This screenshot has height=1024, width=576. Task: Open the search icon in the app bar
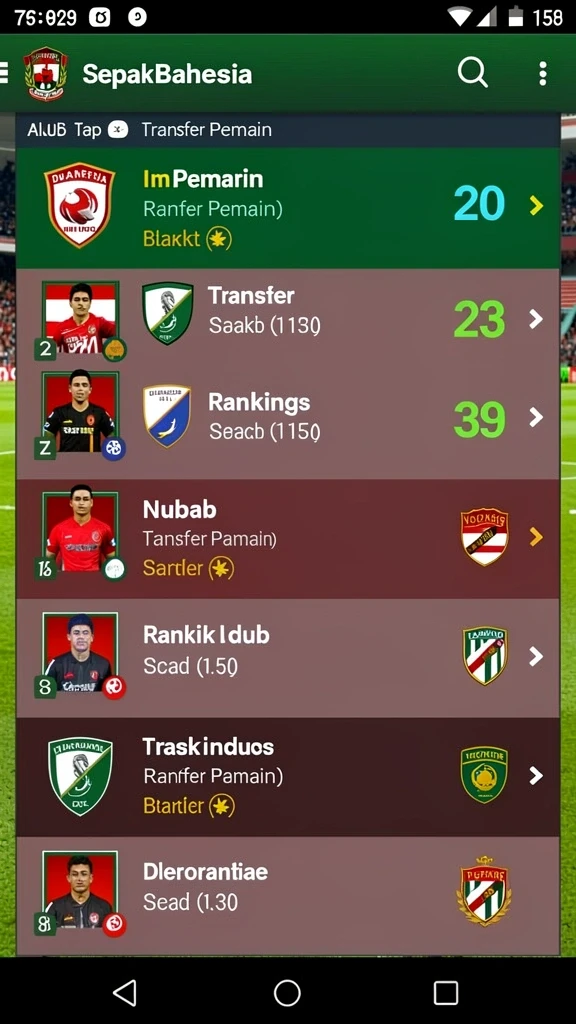472,72
